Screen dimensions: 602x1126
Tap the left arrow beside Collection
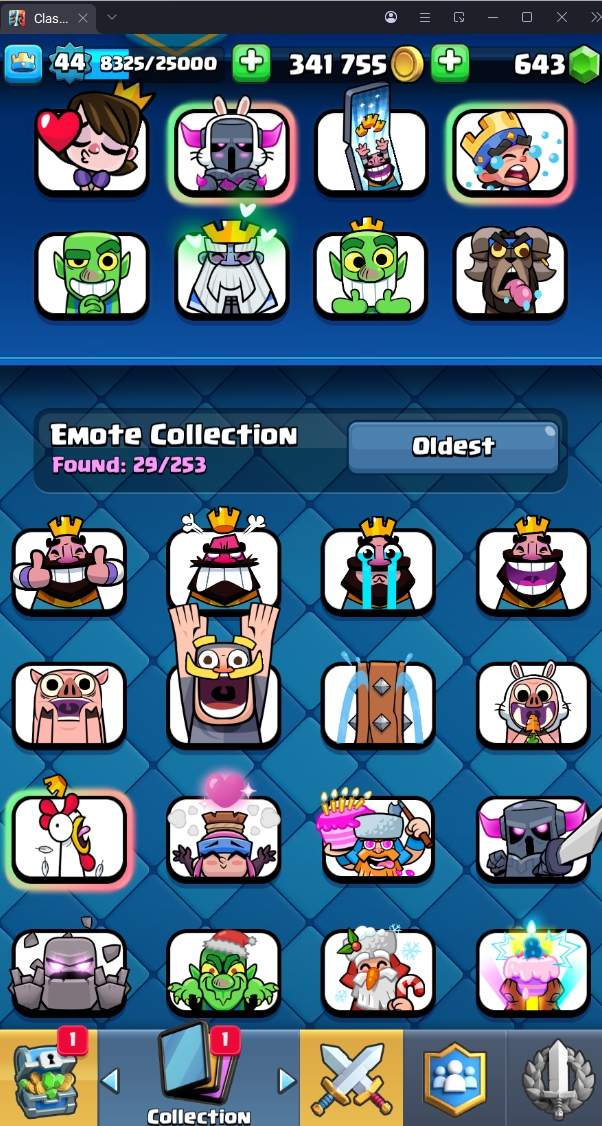(x=111, y=1080)
